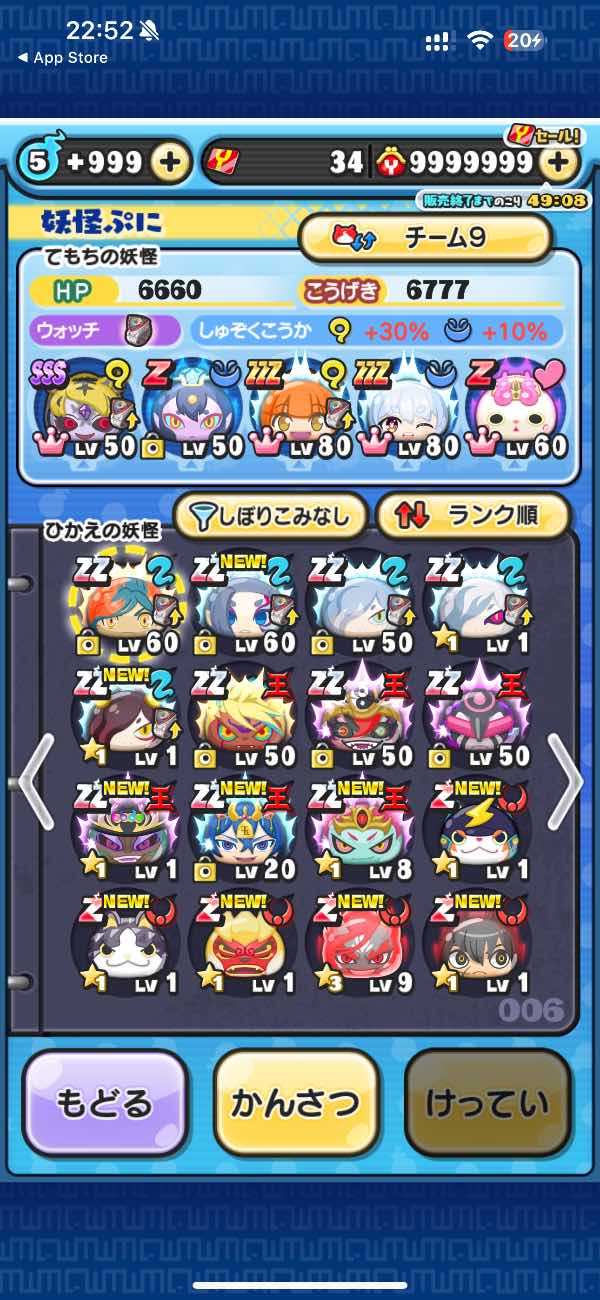Return to App Store via the back link
The width and height of the screenshot is (600, 1300).
click(62, 58)
